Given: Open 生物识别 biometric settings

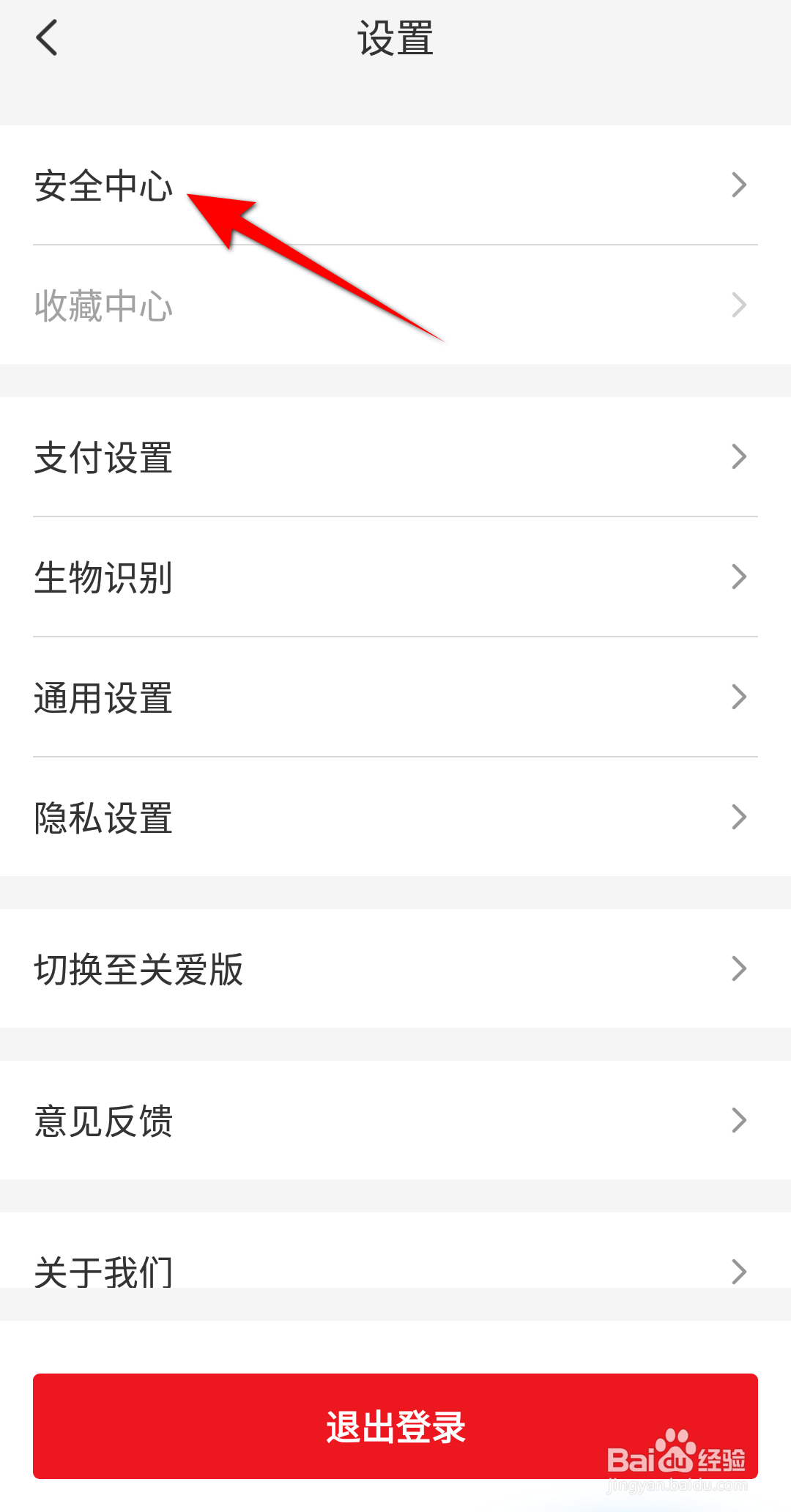Looking at the screenshot, I should coord(104,578).
